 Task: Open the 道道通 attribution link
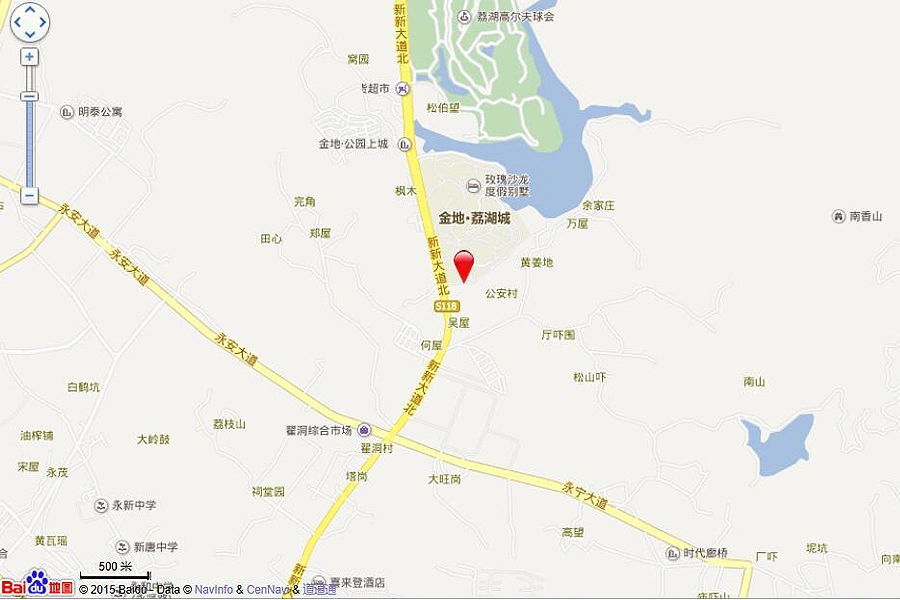point(320,590)
